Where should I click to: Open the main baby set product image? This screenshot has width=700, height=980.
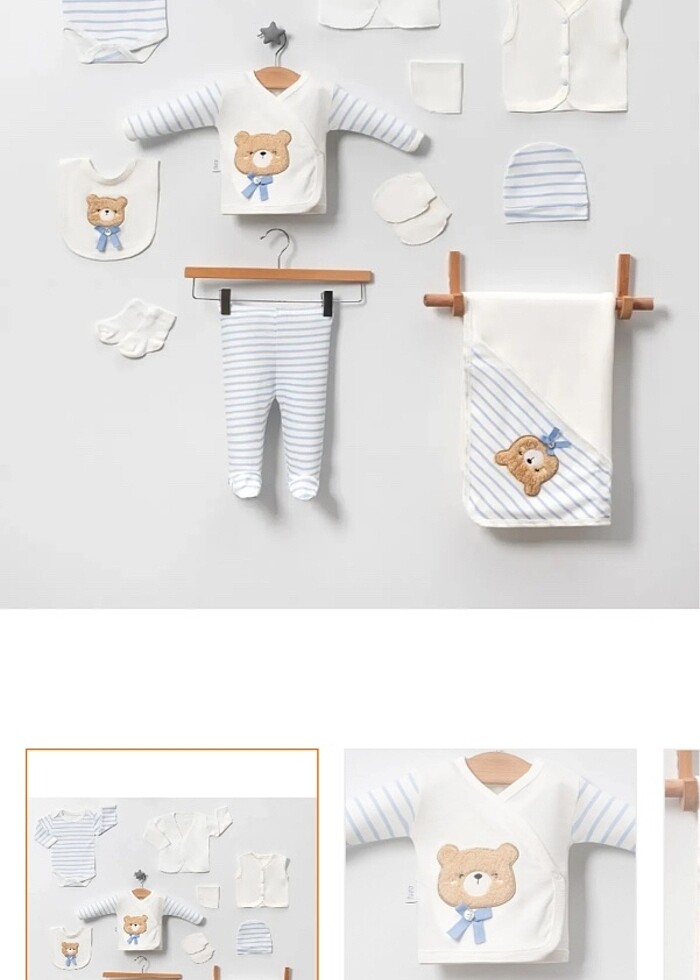coord(350,300)
